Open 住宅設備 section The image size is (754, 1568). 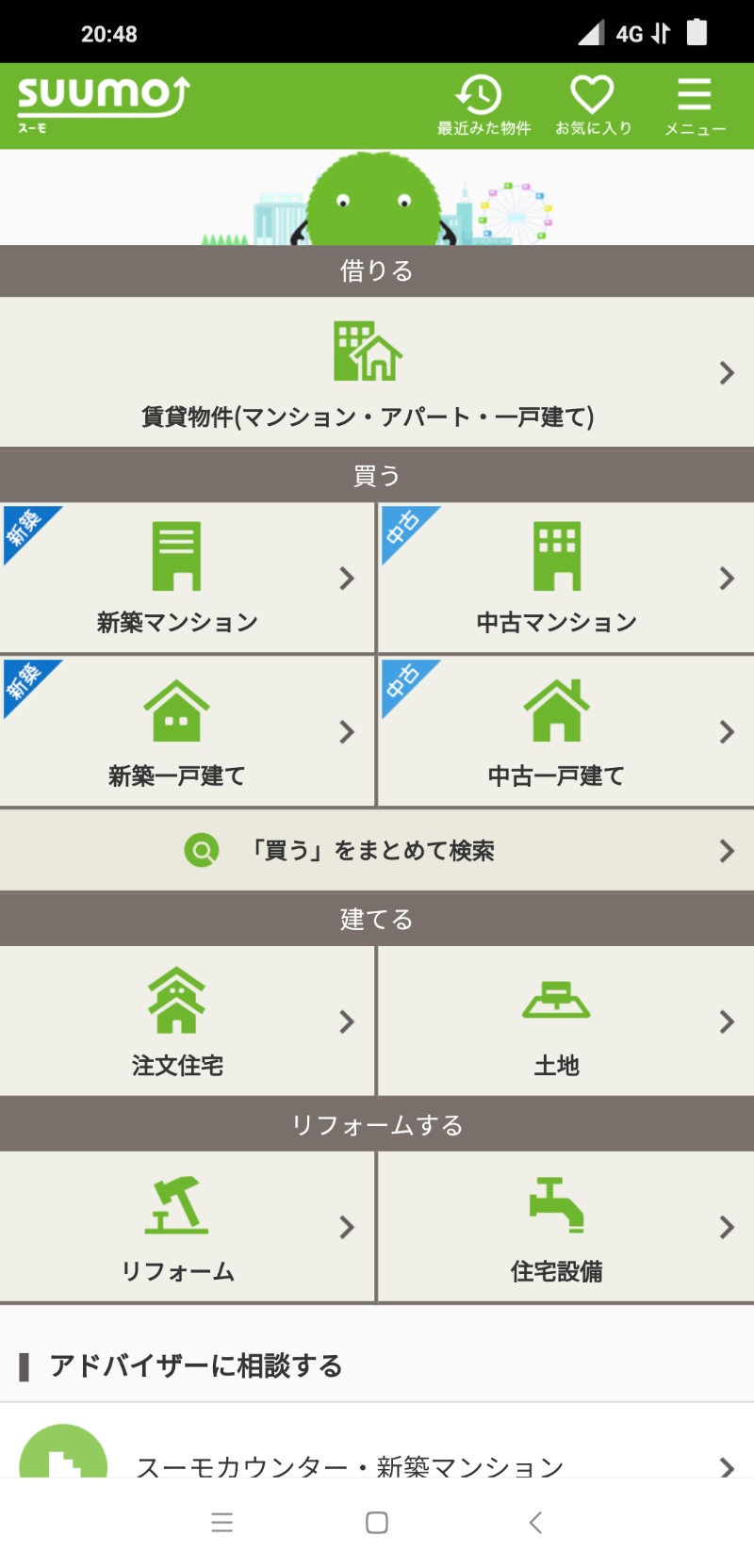565,1227
